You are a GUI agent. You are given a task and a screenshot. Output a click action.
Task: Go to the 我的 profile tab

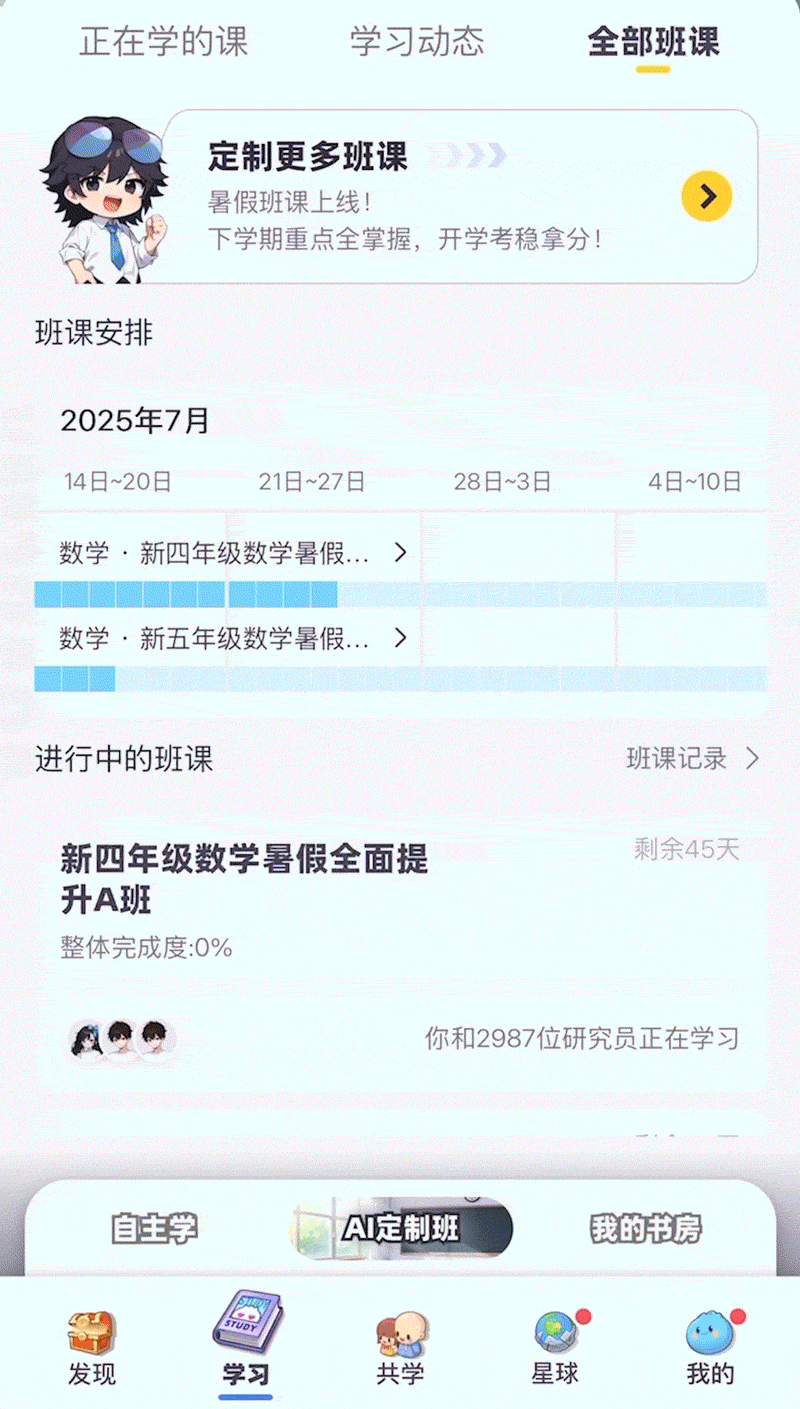pyautogui.click(x=710, y=1348)
